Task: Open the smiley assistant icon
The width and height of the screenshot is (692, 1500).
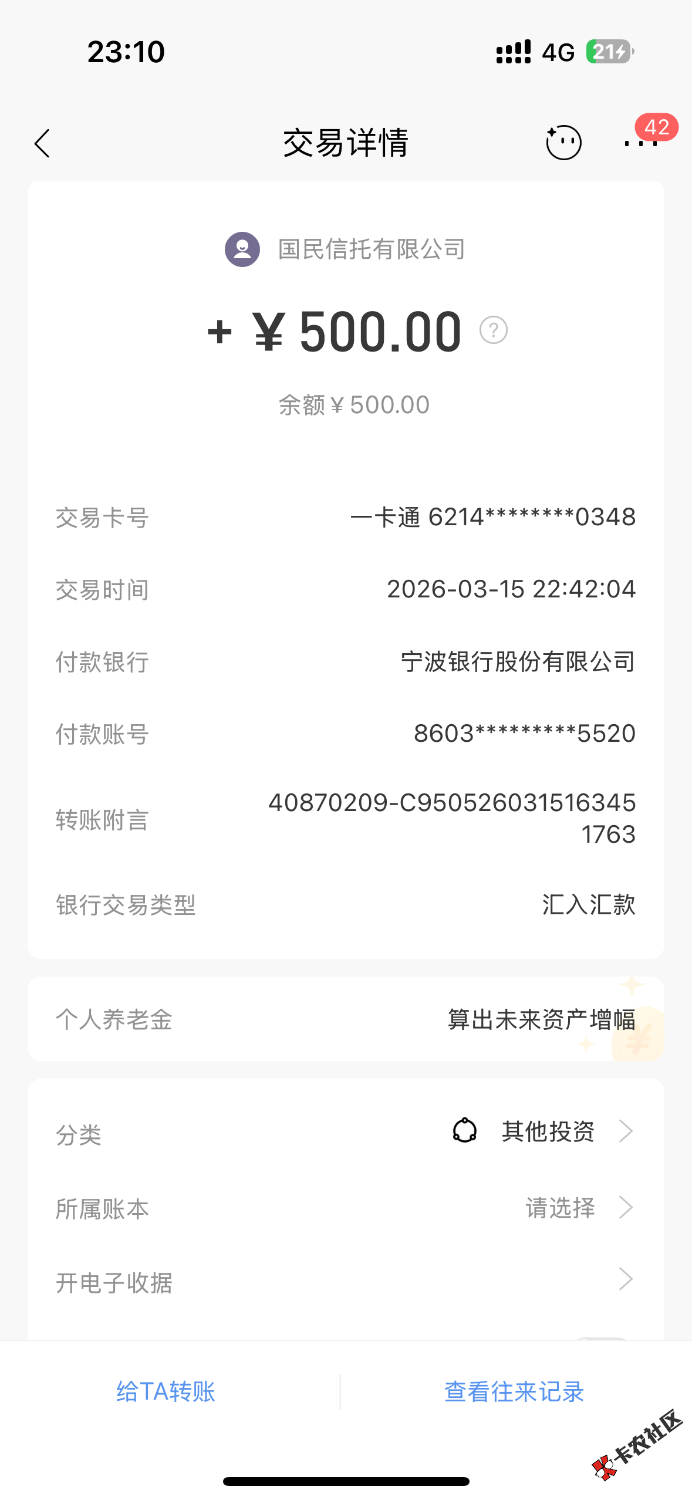Action: pyautogui.click(x=563, y=143)
